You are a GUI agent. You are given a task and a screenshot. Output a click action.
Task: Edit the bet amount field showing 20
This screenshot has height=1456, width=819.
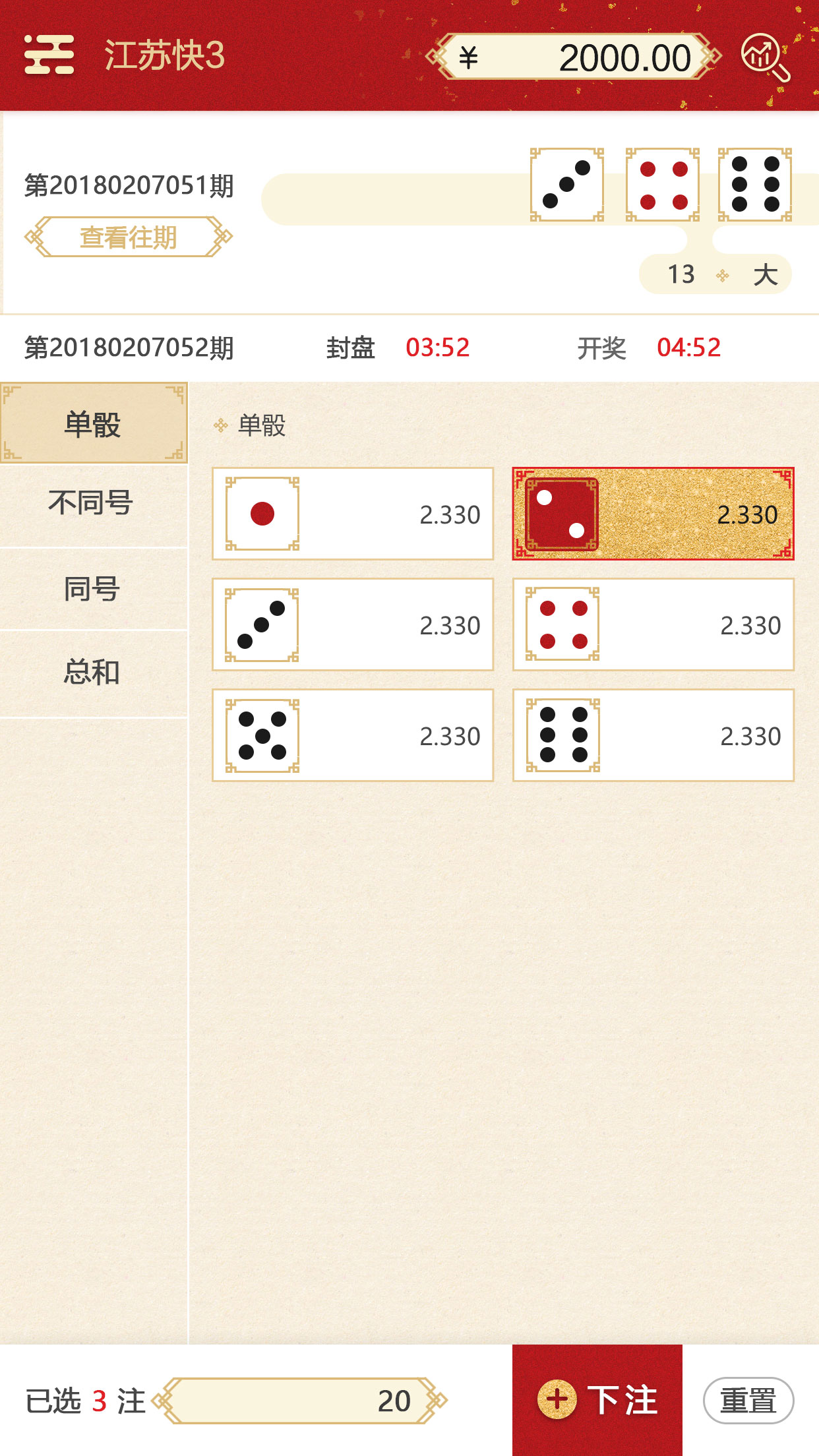coord(300,1401)
